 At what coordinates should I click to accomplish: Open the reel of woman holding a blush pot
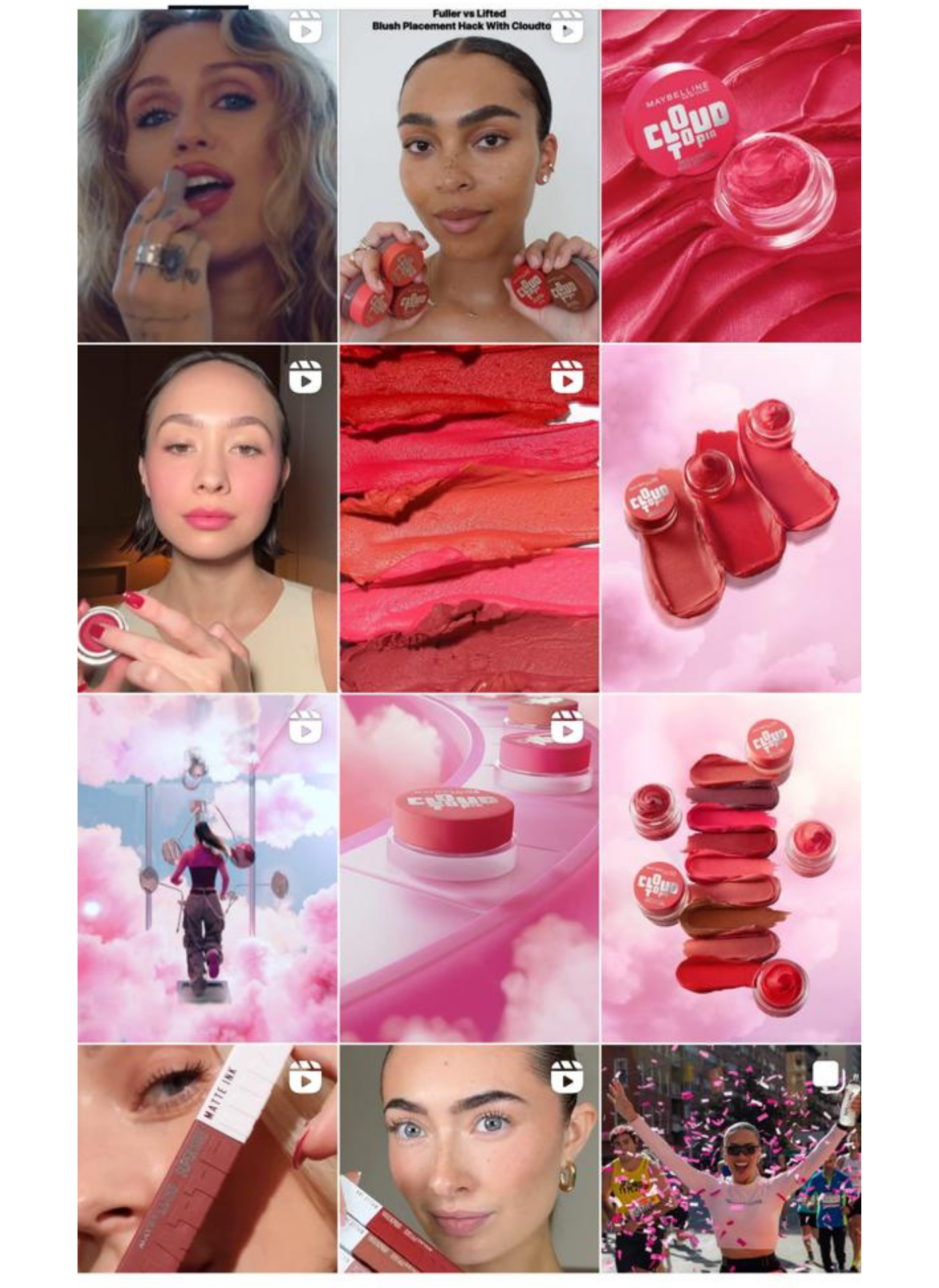pos(207,519)
